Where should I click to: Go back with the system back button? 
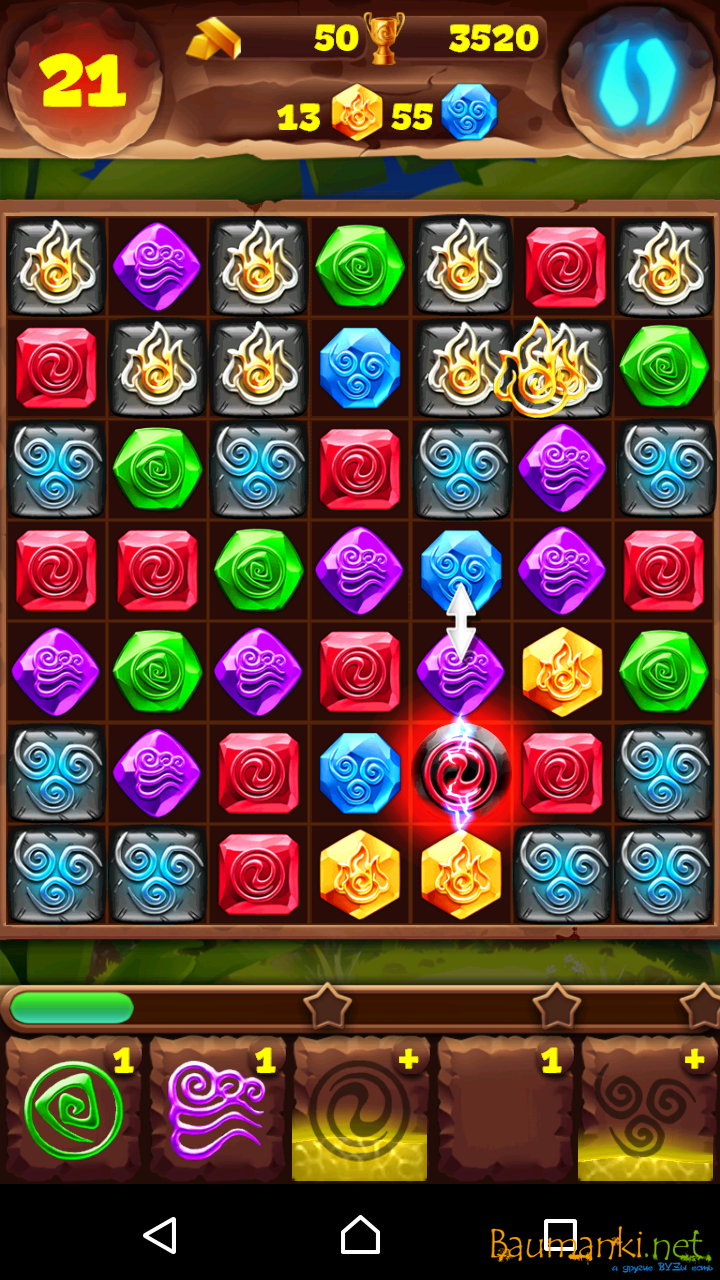pyautogui.click(x=160, y=1236)
